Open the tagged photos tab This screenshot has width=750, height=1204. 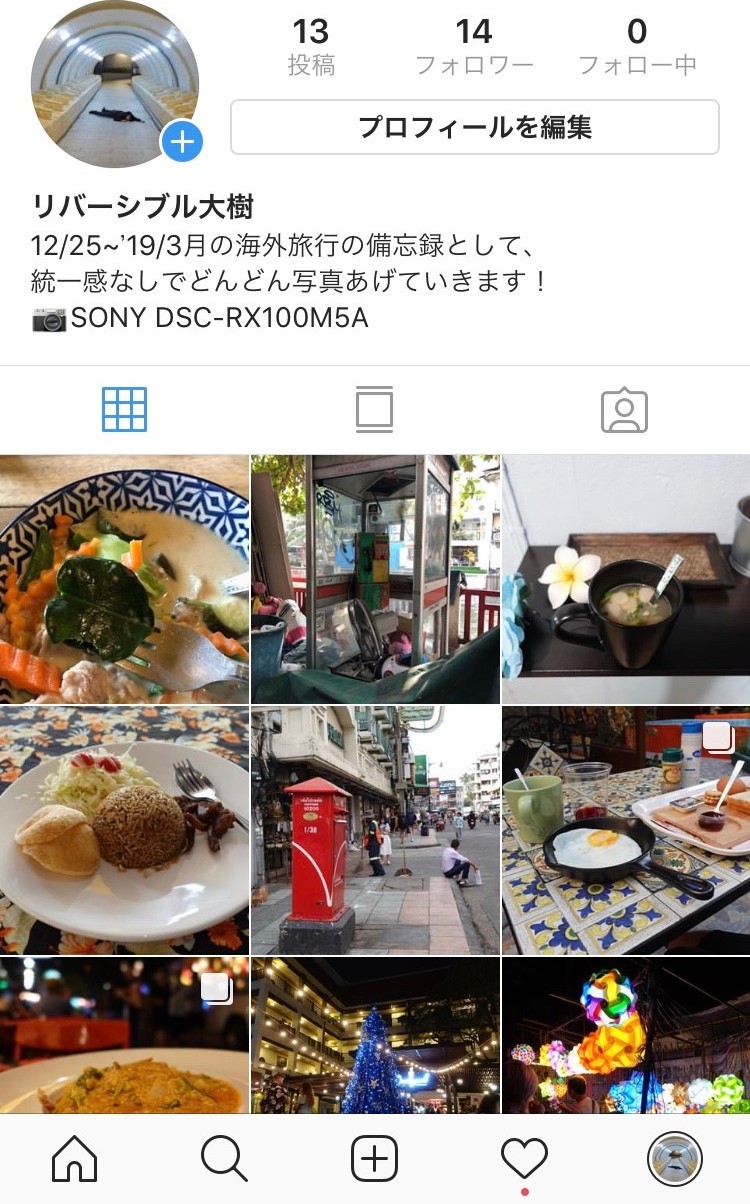click(624, 410)
